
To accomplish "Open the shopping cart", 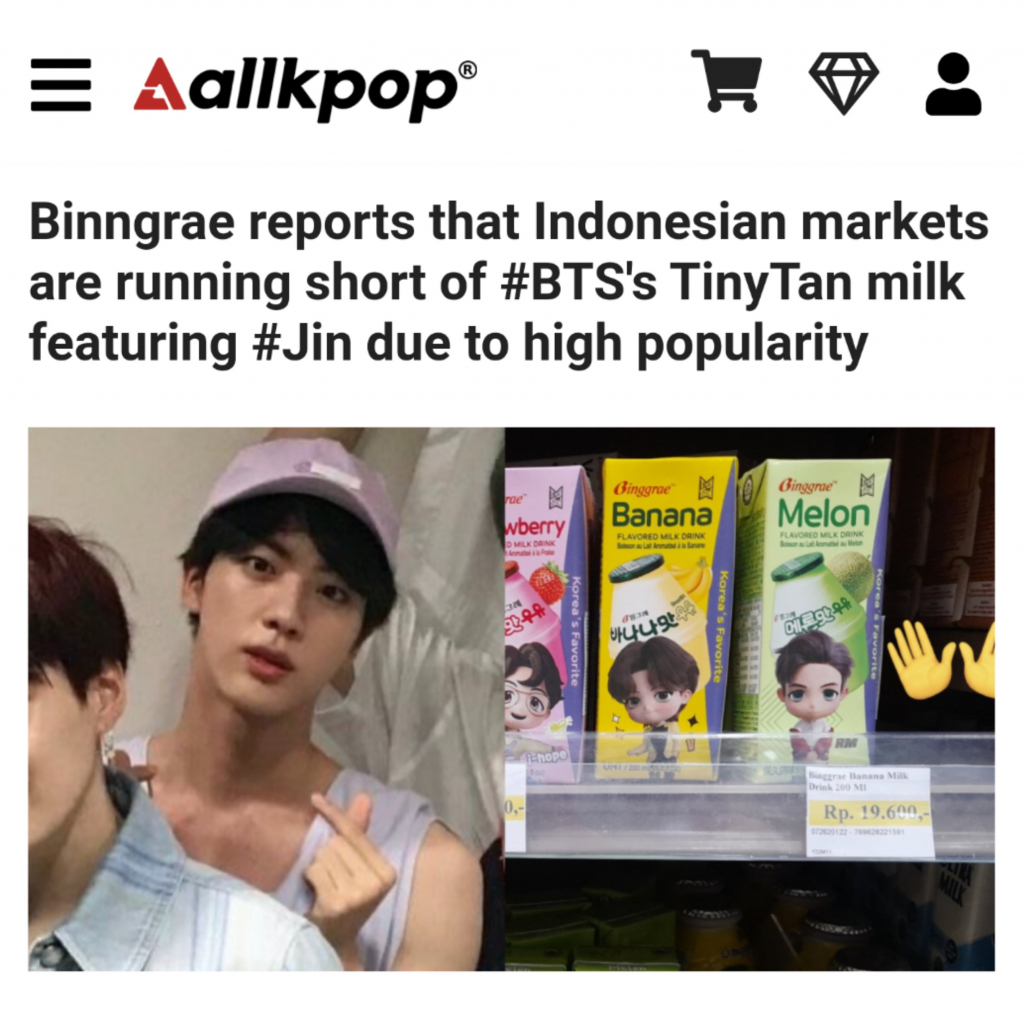I will click(727, 82).
